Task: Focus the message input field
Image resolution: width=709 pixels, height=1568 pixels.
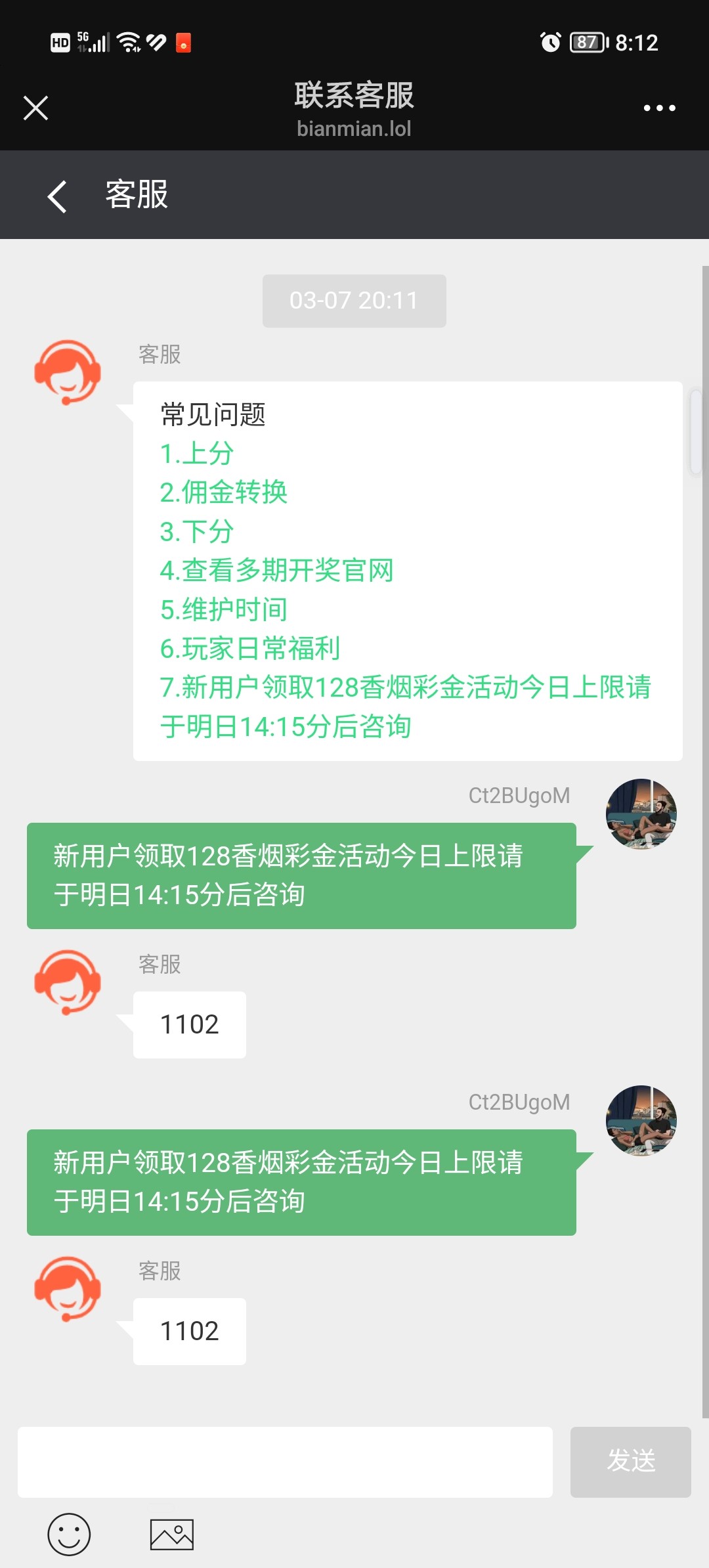Action: [x=285, y=1462]
